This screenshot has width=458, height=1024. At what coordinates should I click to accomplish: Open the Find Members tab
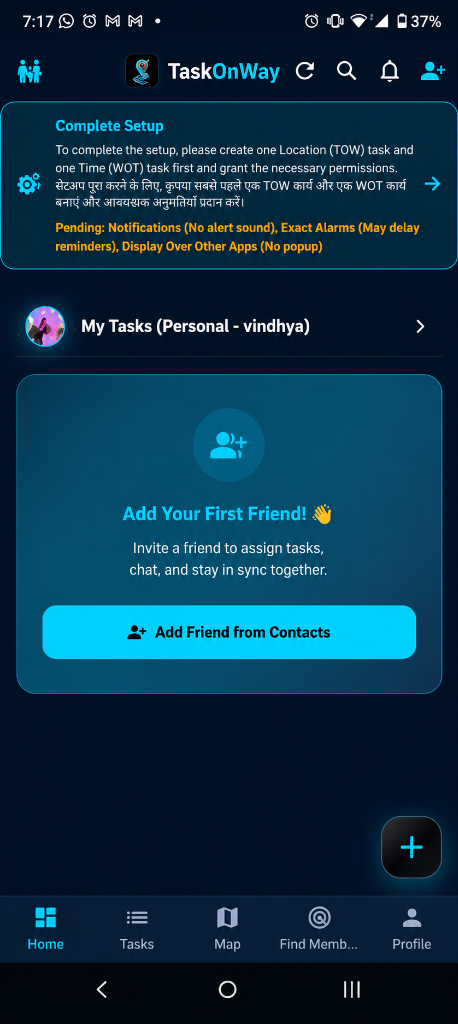[319, 929]
